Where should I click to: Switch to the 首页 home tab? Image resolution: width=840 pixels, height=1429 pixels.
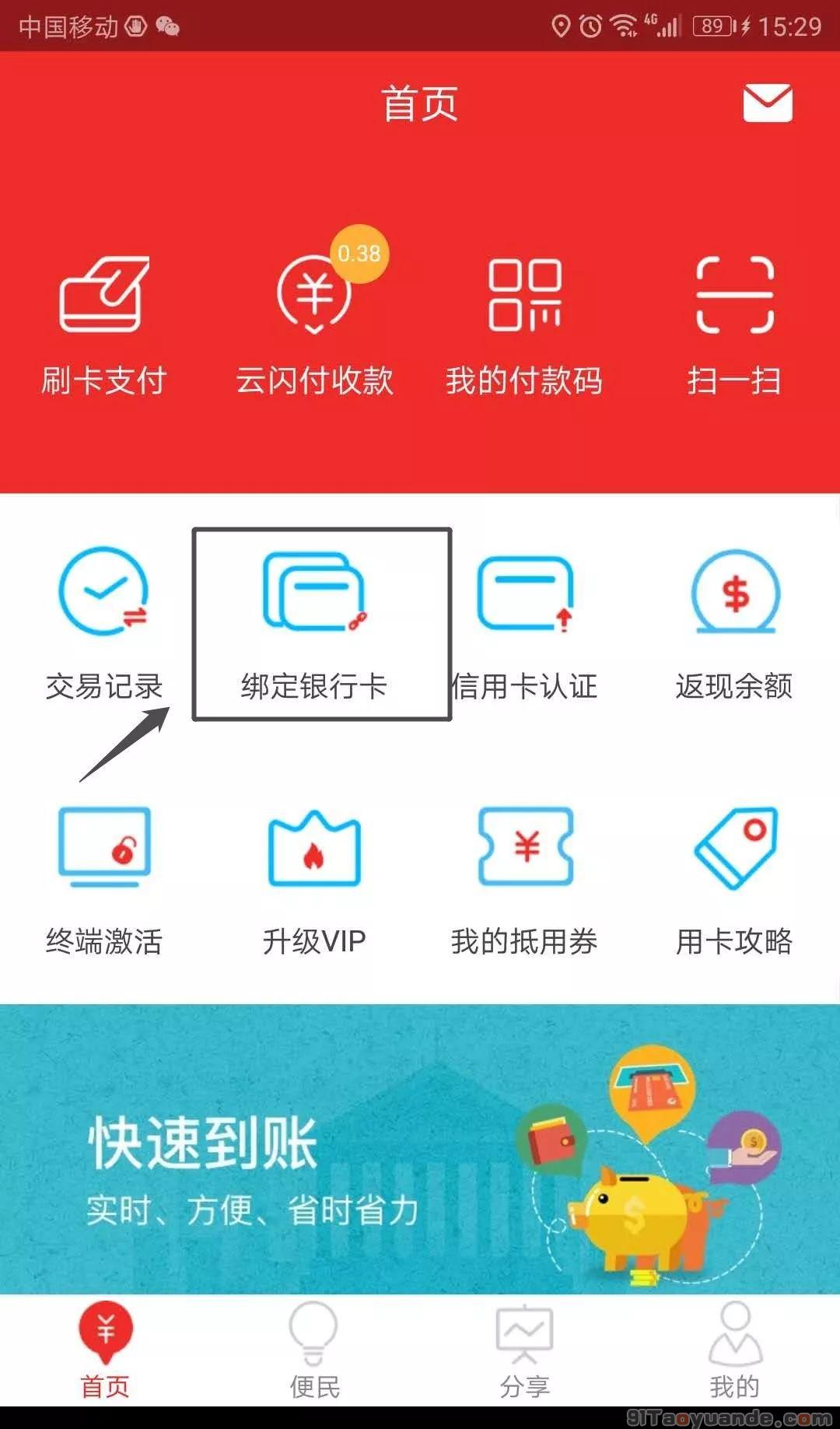(105, 1350)
